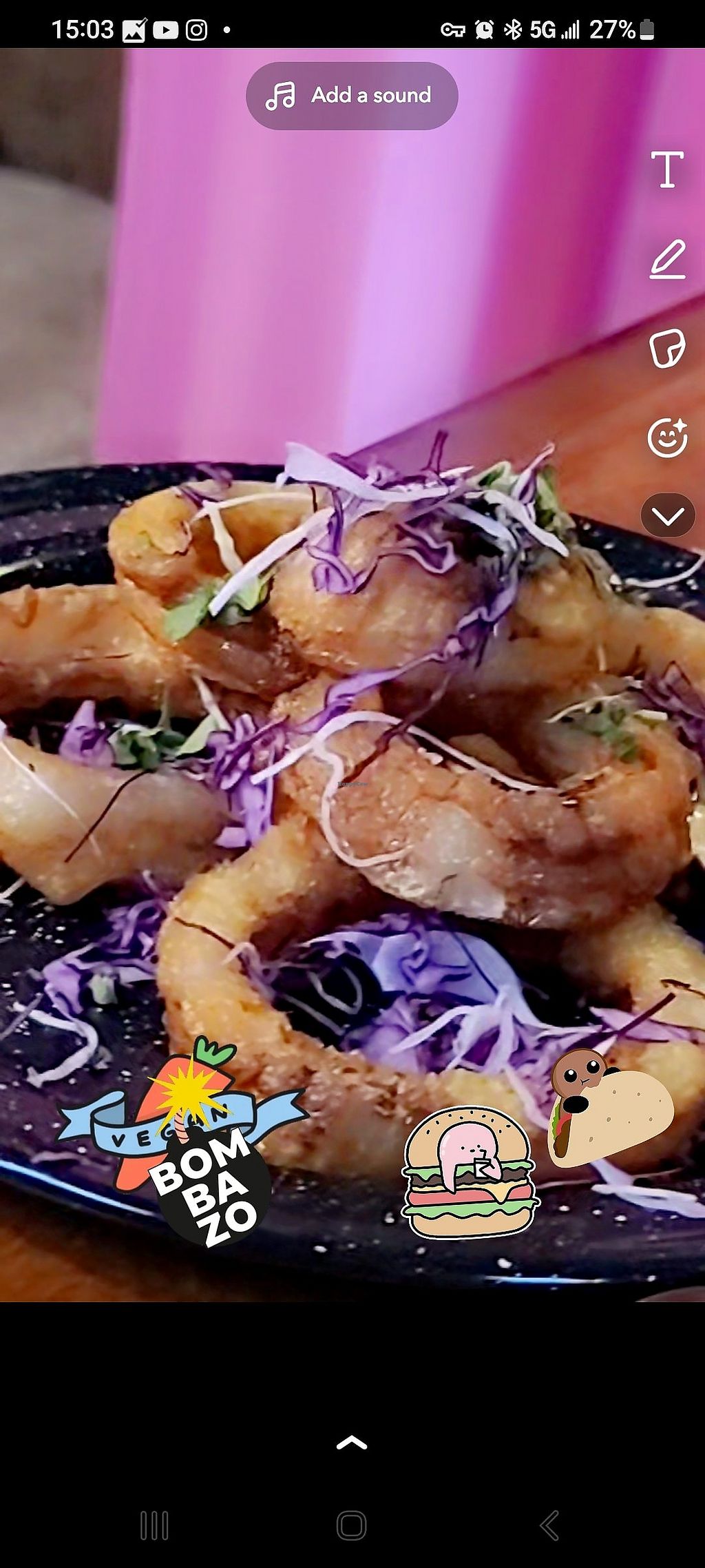Add a sound to the video
705x1568 pixels.
click(x=352, y=95)
